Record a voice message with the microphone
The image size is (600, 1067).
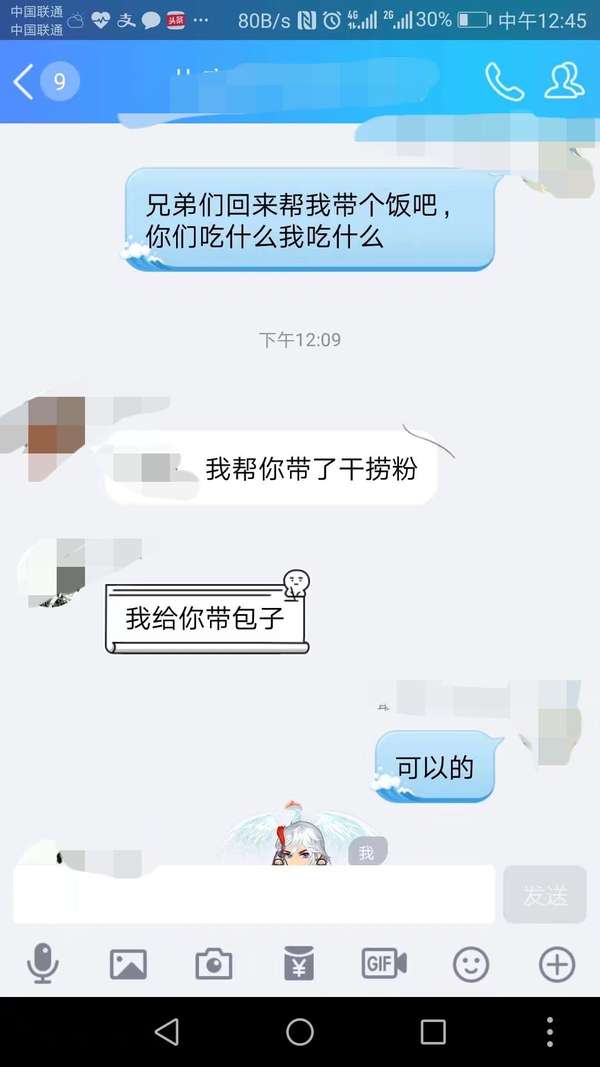42,964
